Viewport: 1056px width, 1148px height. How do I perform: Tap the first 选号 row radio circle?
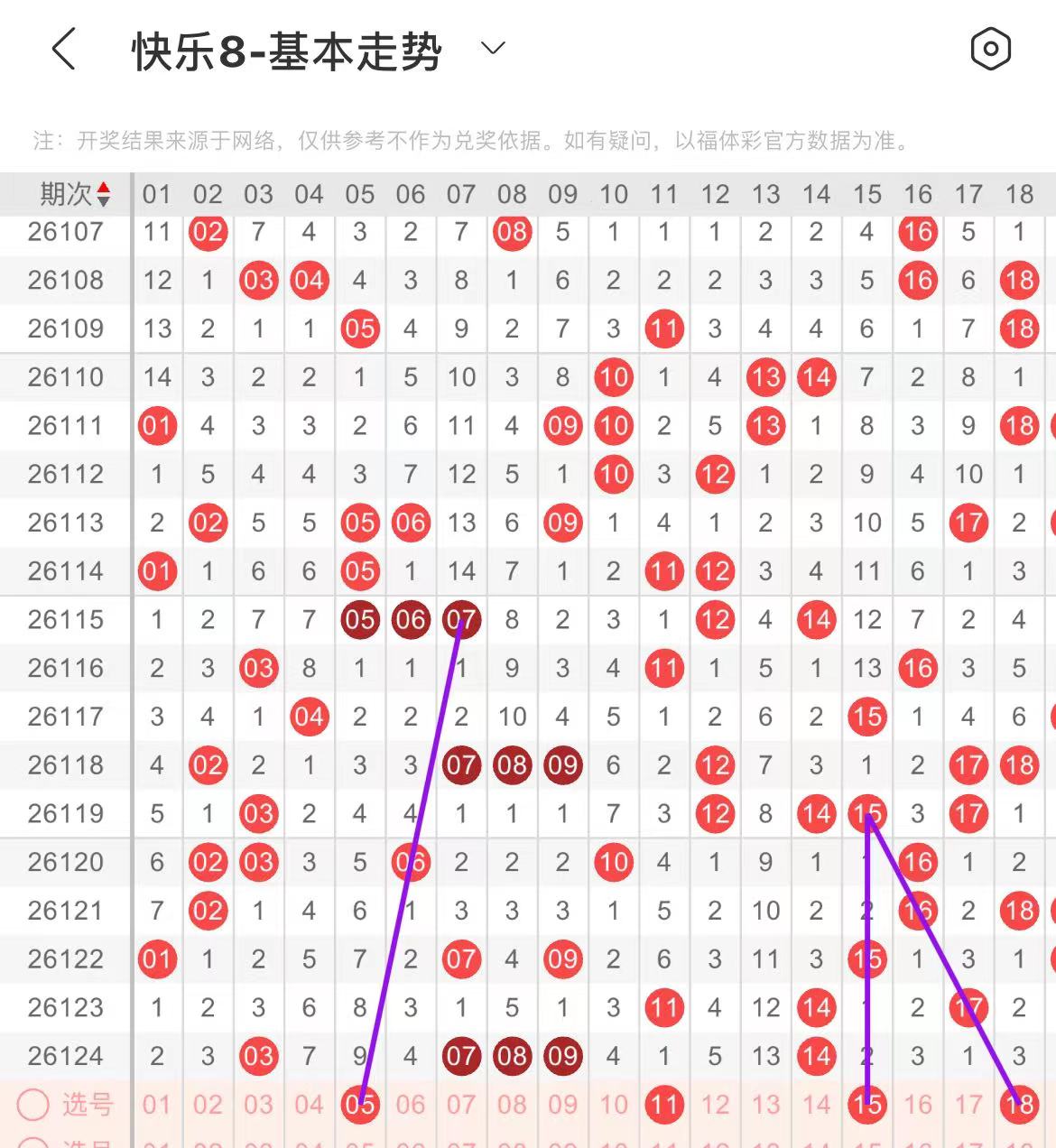(33, 1105)
